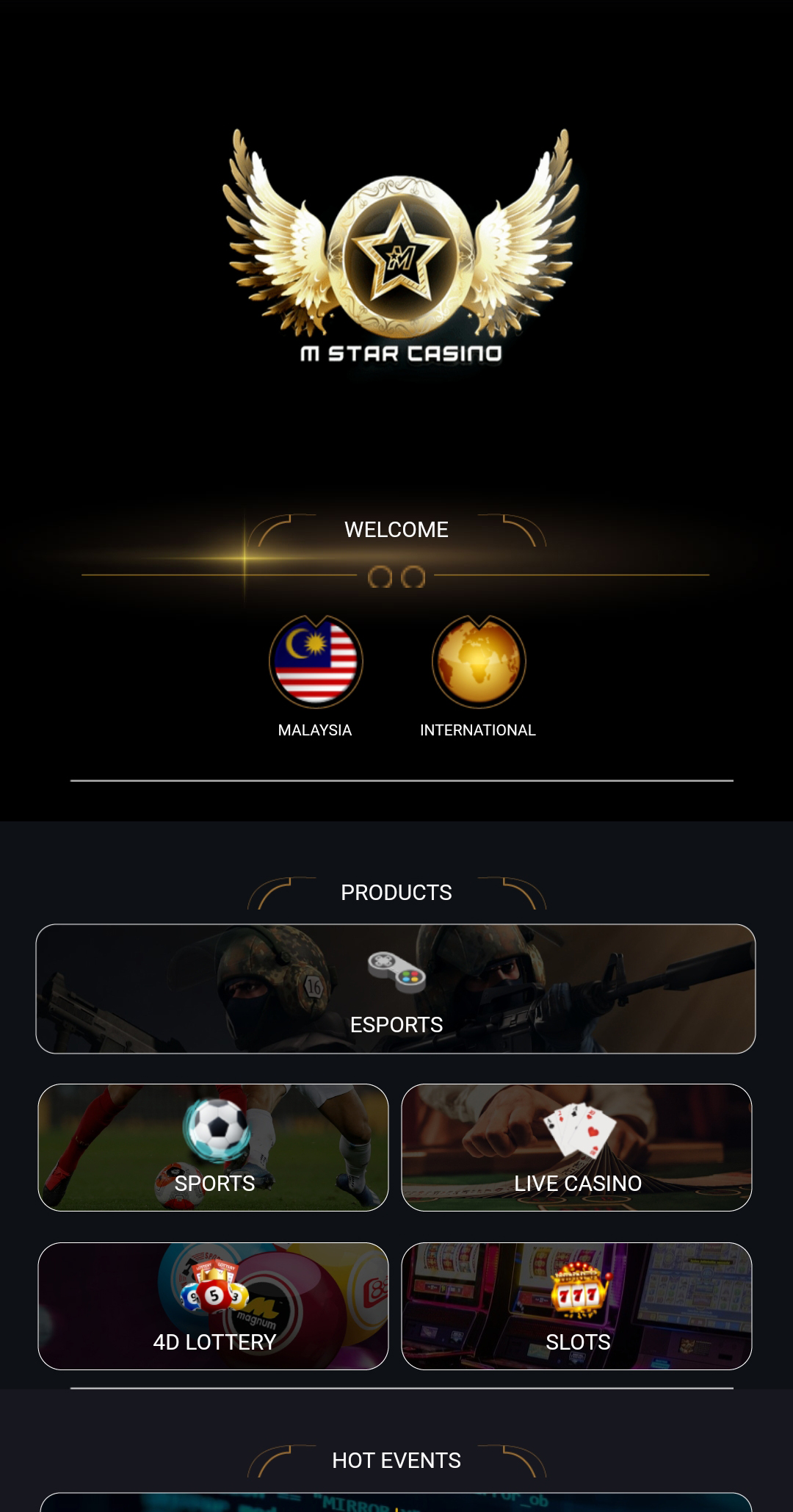Select the Malaysia region flag
The height and width of the screenshot is (1512, 793).
tap(316, 661)
